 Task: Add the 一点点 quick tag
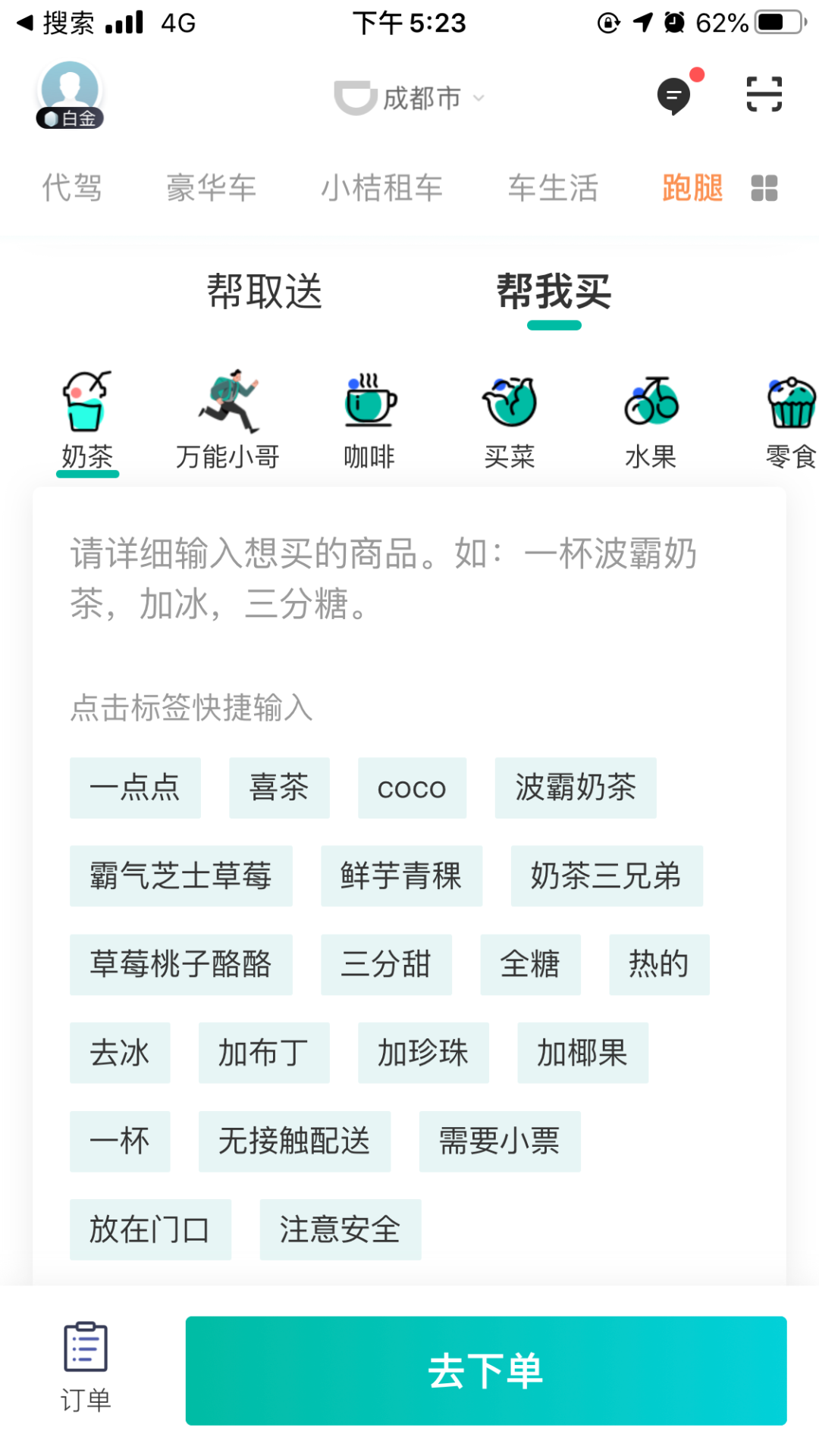tap(135, 787)
